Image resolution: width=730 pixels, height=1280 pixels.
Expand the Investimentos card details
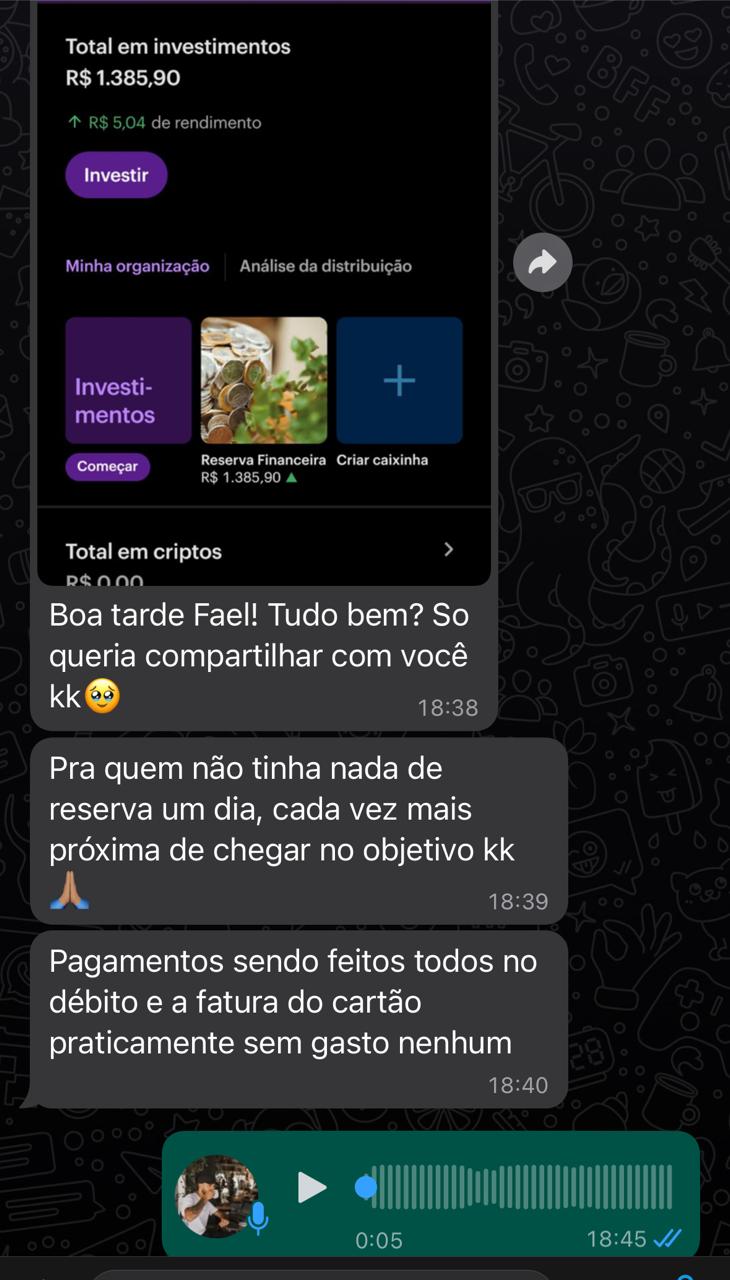coord(128,381)
